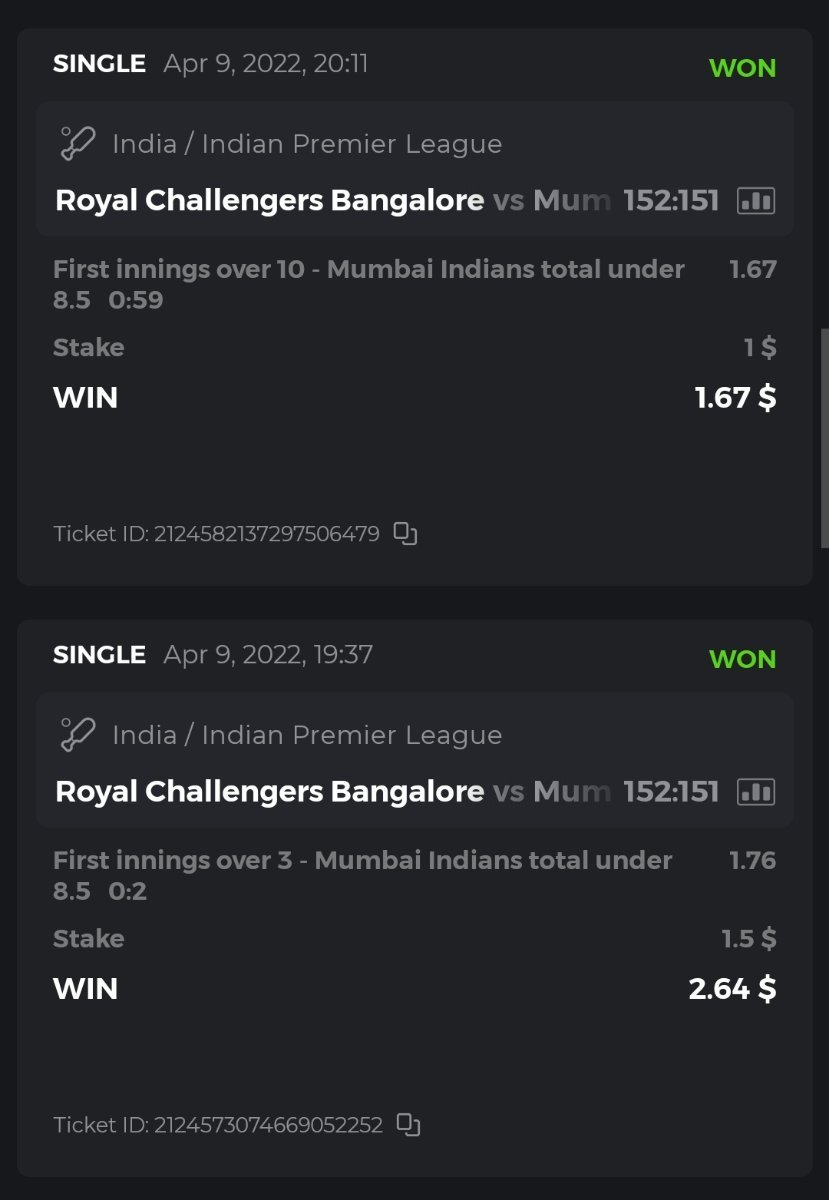Open match stats for the 20:11 bet

[x=756, y=201]
